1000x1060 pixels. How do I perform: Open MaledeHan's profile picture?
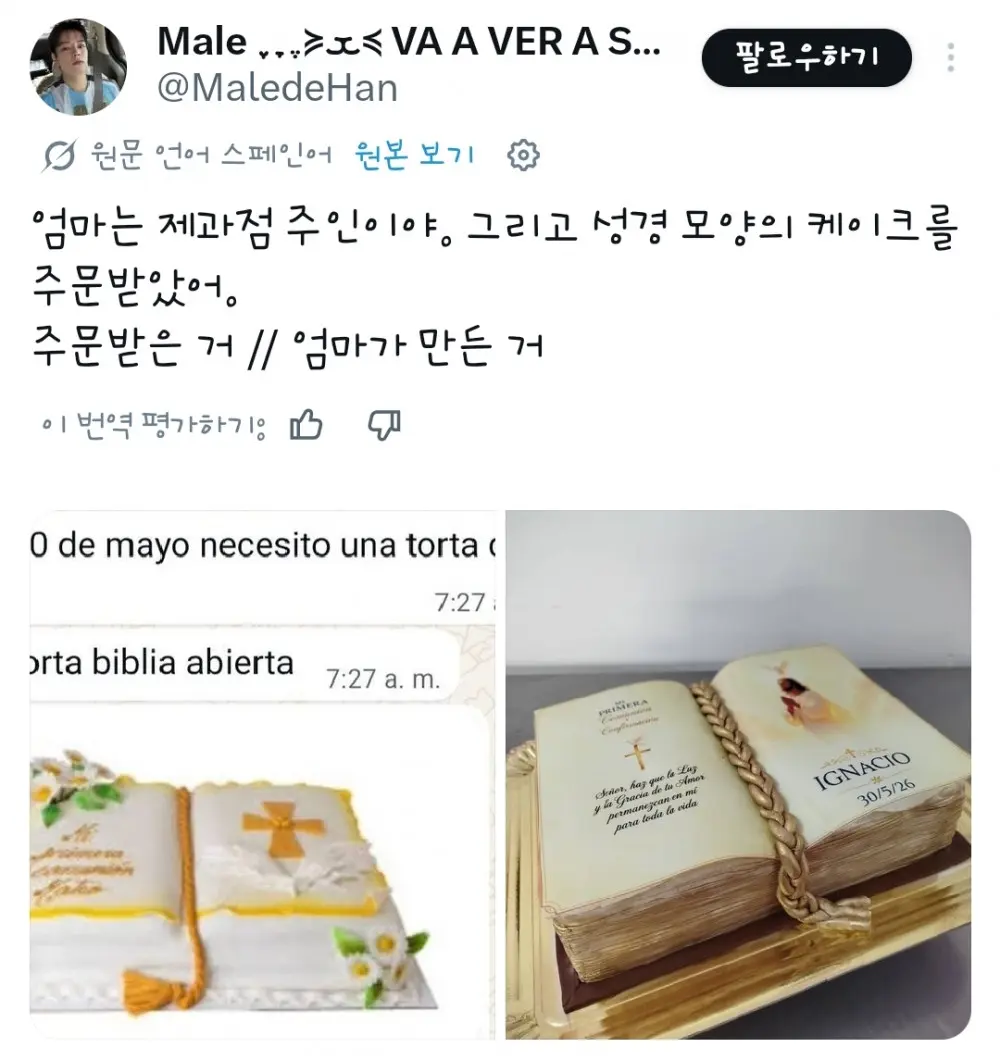[x=78, y=66]
